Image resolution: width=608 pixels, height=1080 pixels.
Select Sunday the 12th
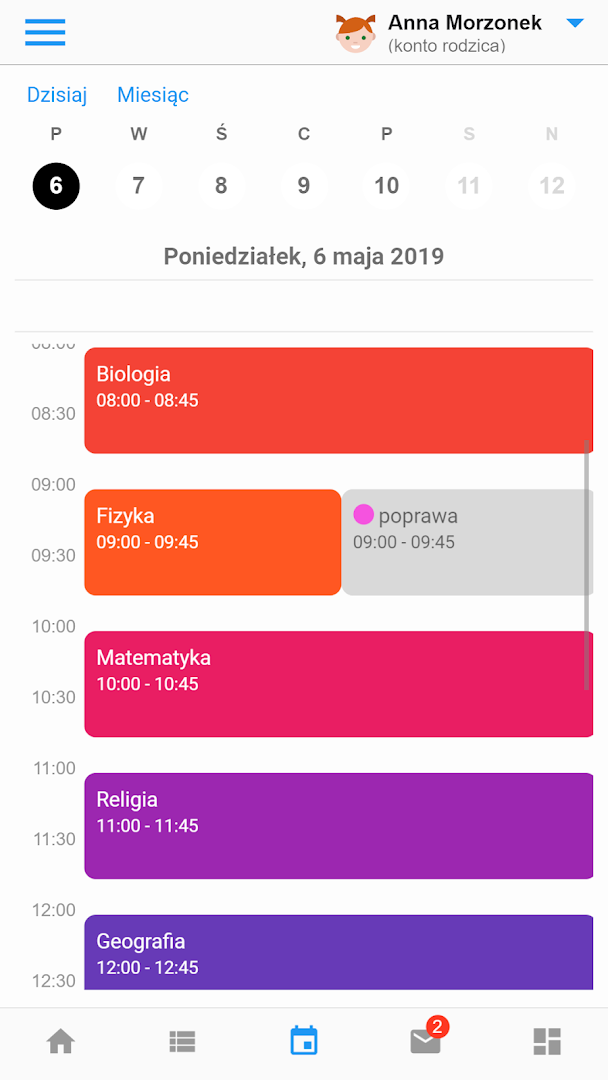coord(552,185)
